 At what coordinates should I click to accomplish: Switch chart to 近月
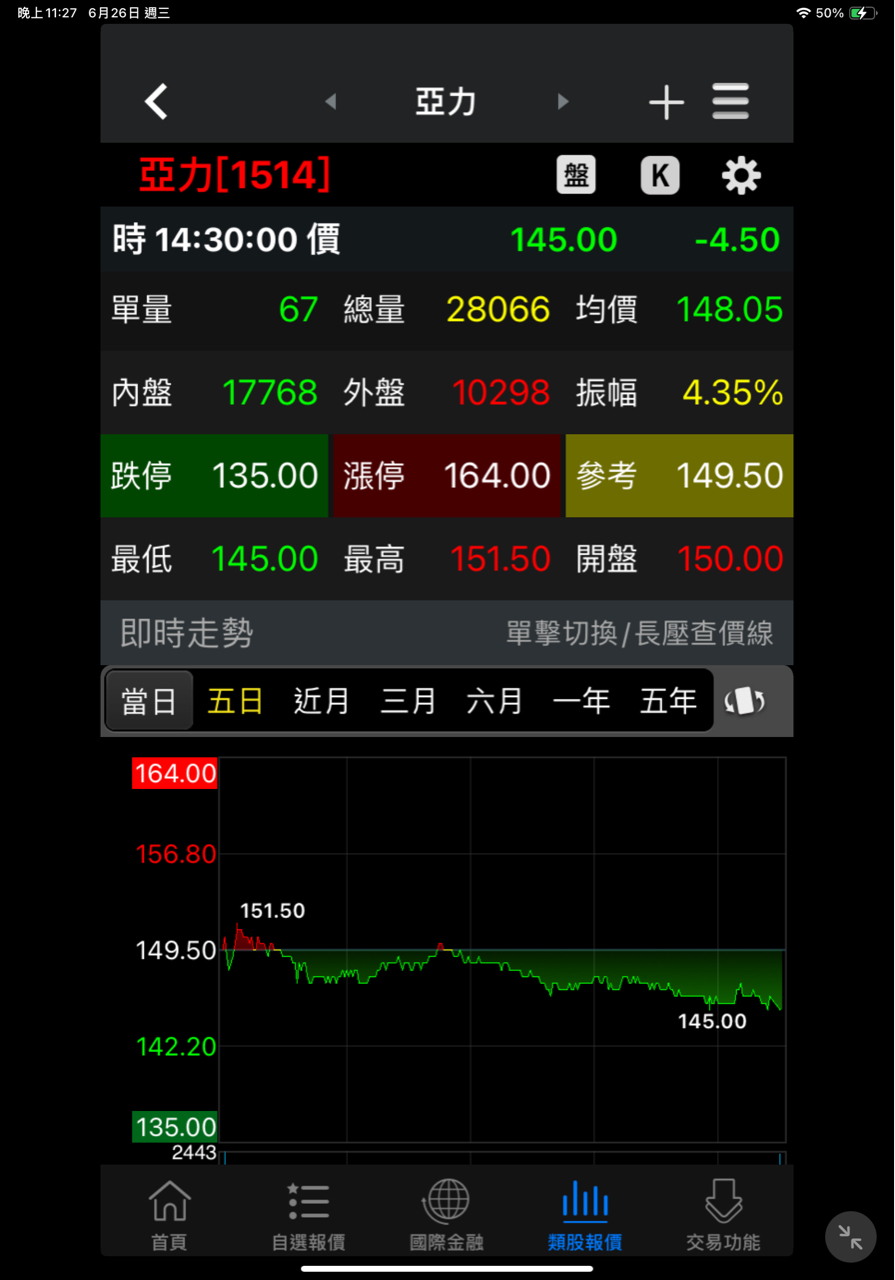point(321,702)
